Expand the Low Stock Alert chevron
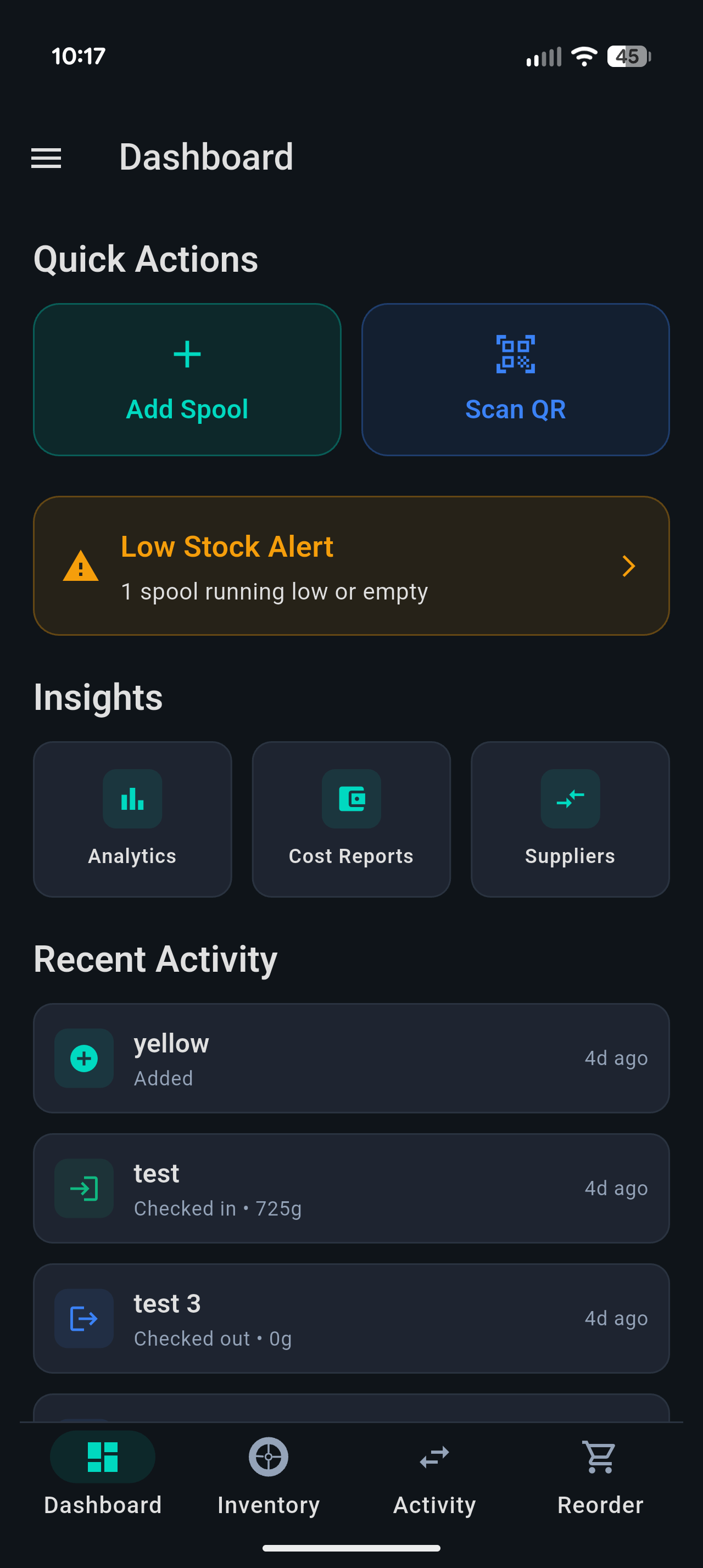Screen dimensions: 703x1568 [629, 566]
